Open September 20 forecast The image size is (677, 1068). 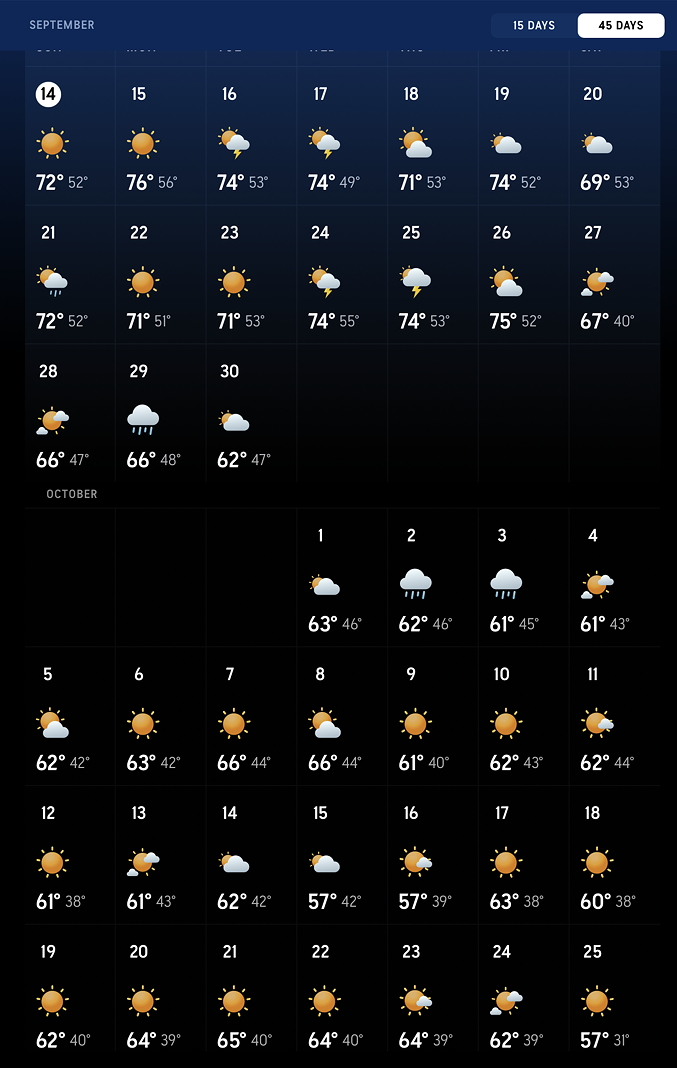(613, 138)
